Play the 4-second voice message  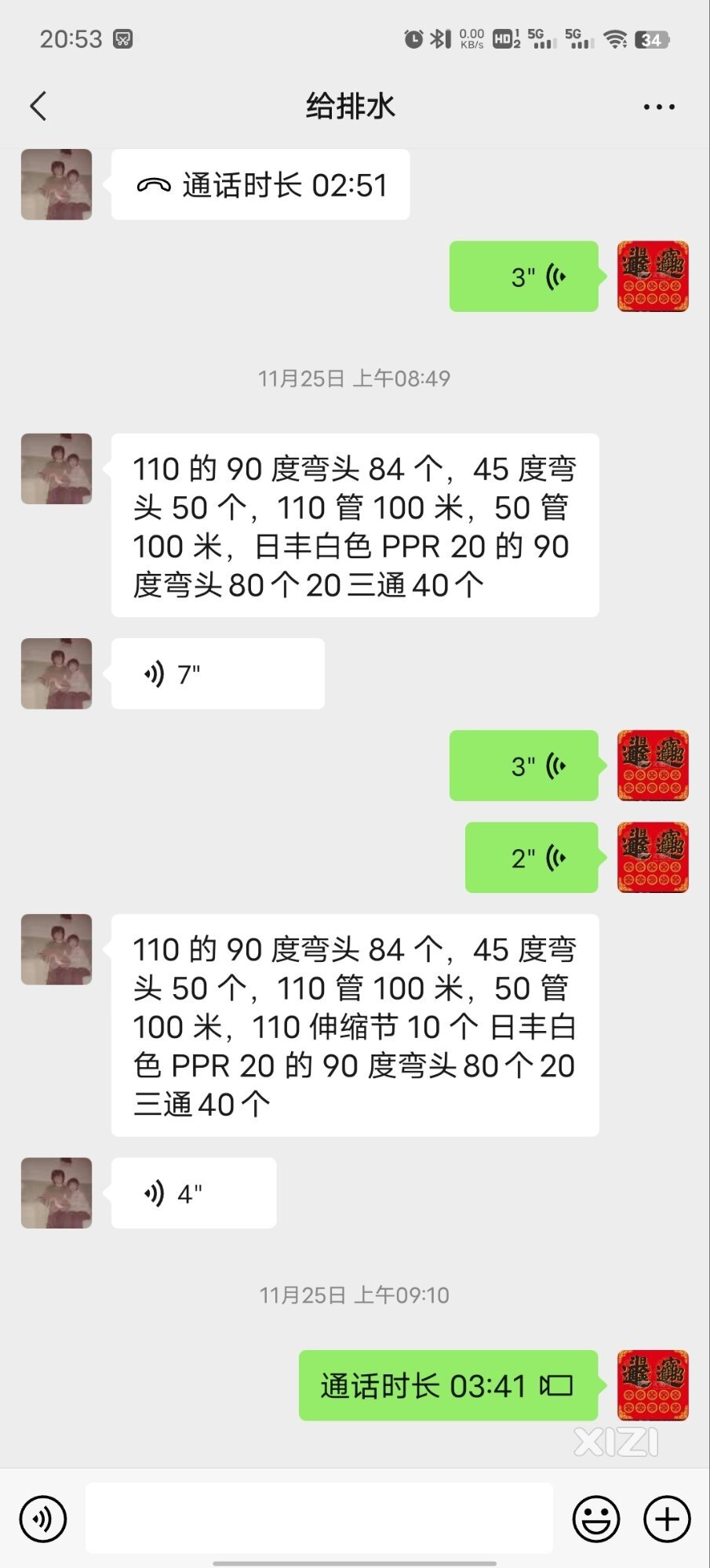click(194, 1192)
